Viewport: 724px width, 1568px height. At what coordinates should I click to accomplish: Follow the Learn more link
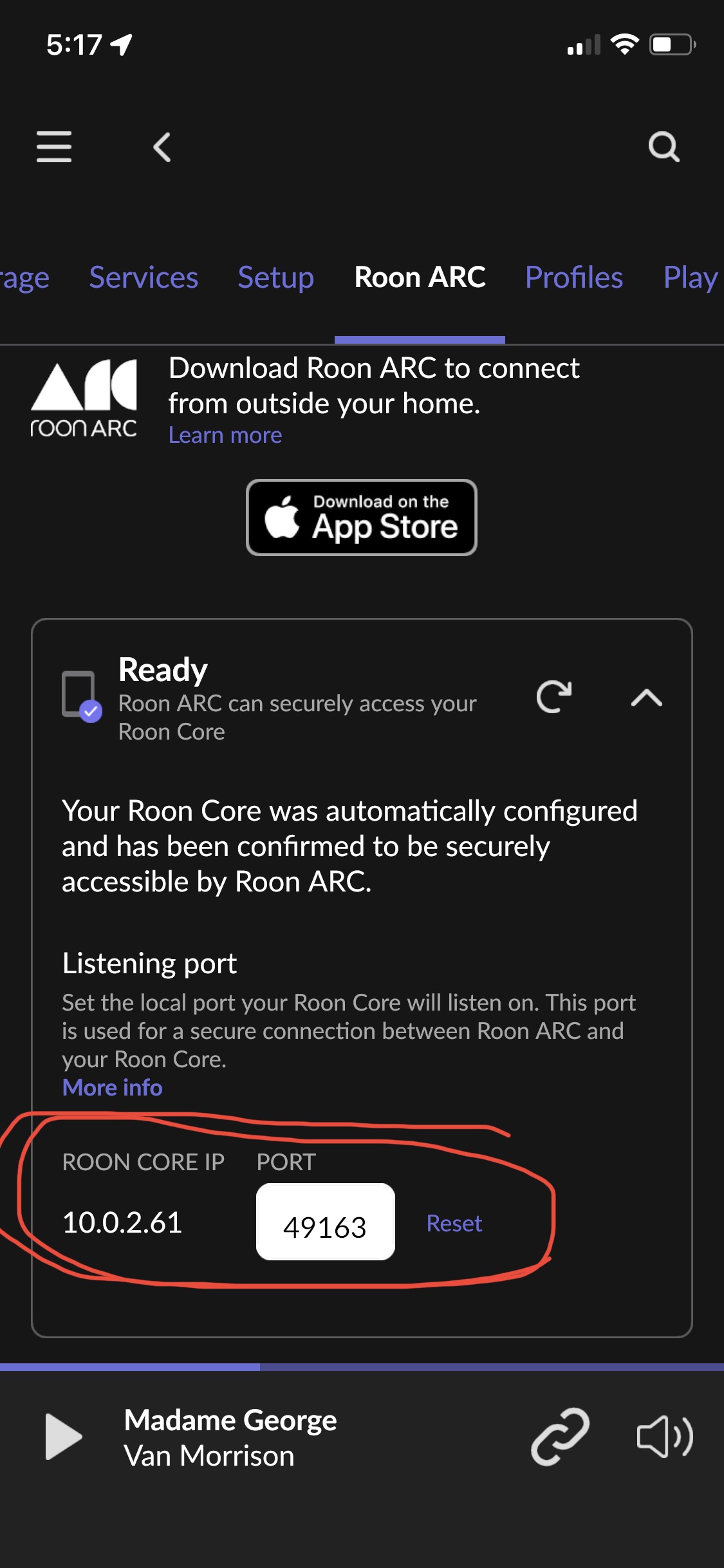225,435
